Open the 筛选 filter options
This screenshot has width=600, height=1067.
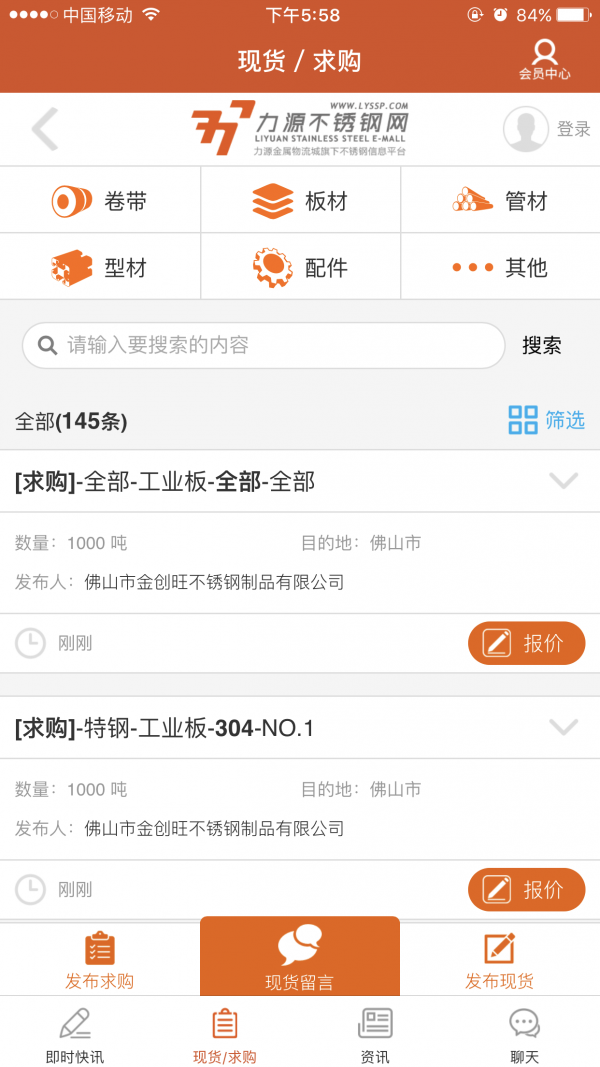click(547, 420)
